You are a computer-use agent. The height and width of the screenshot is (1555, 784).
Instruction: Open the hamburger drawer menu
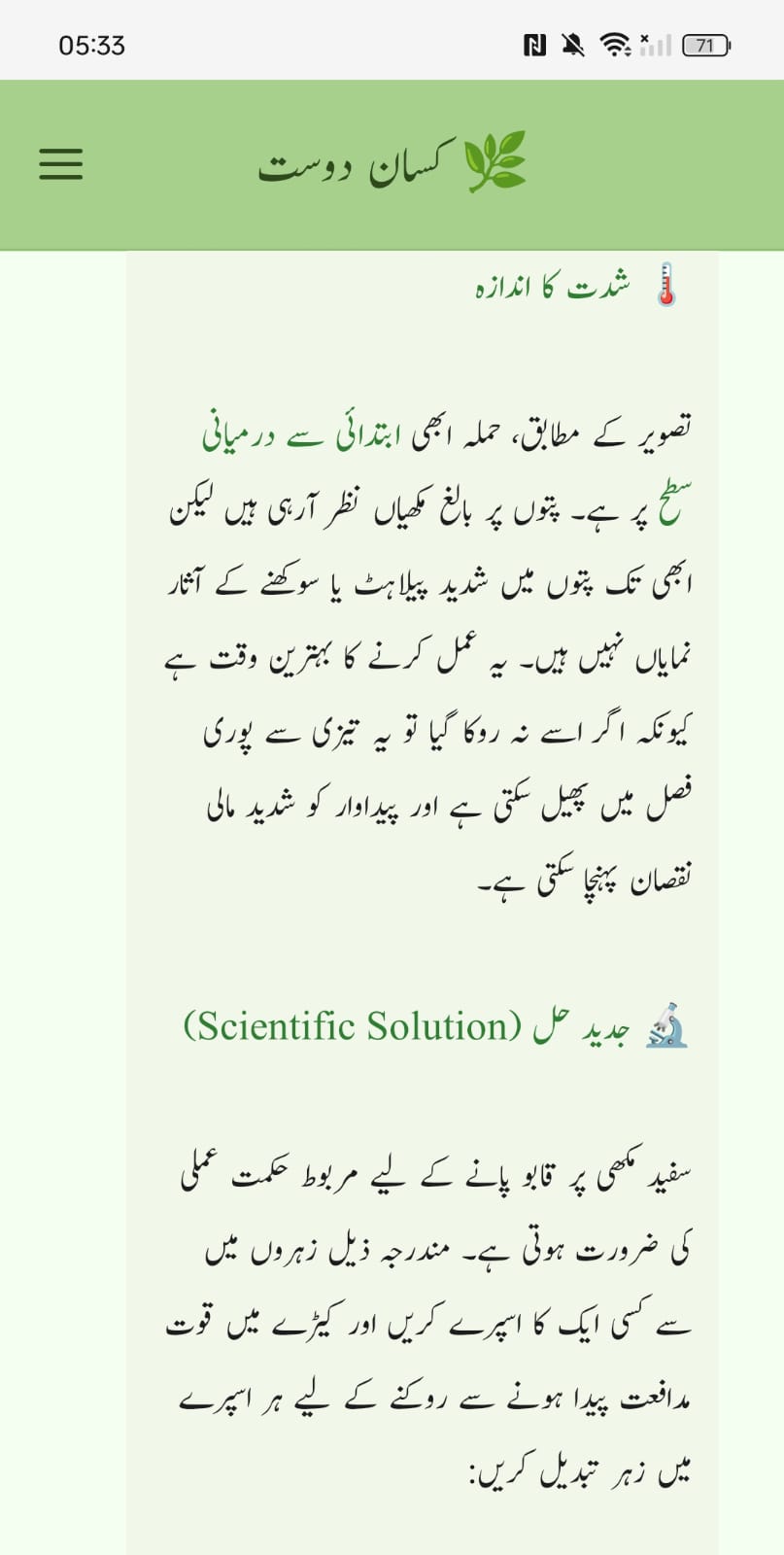pos(60,163)
